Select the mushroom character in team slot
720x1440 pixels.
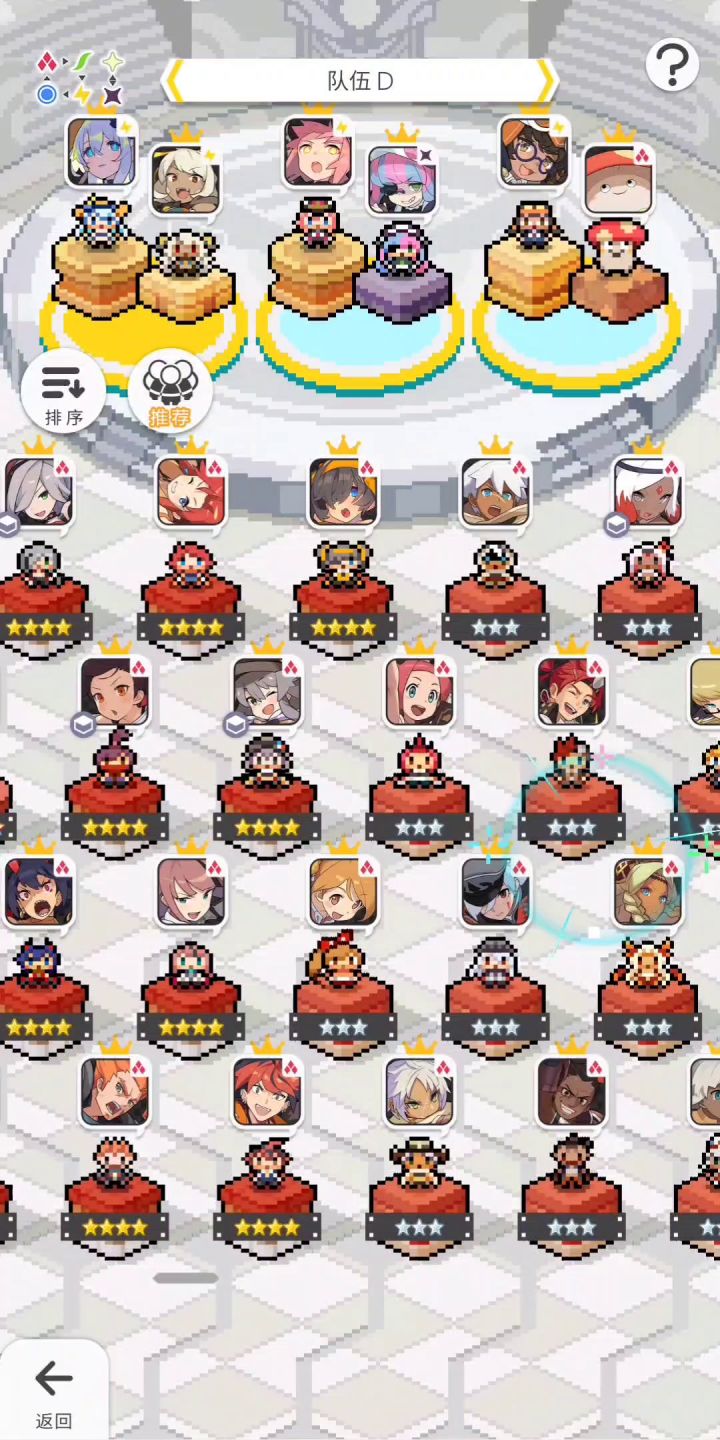click(x=619, y=180)
